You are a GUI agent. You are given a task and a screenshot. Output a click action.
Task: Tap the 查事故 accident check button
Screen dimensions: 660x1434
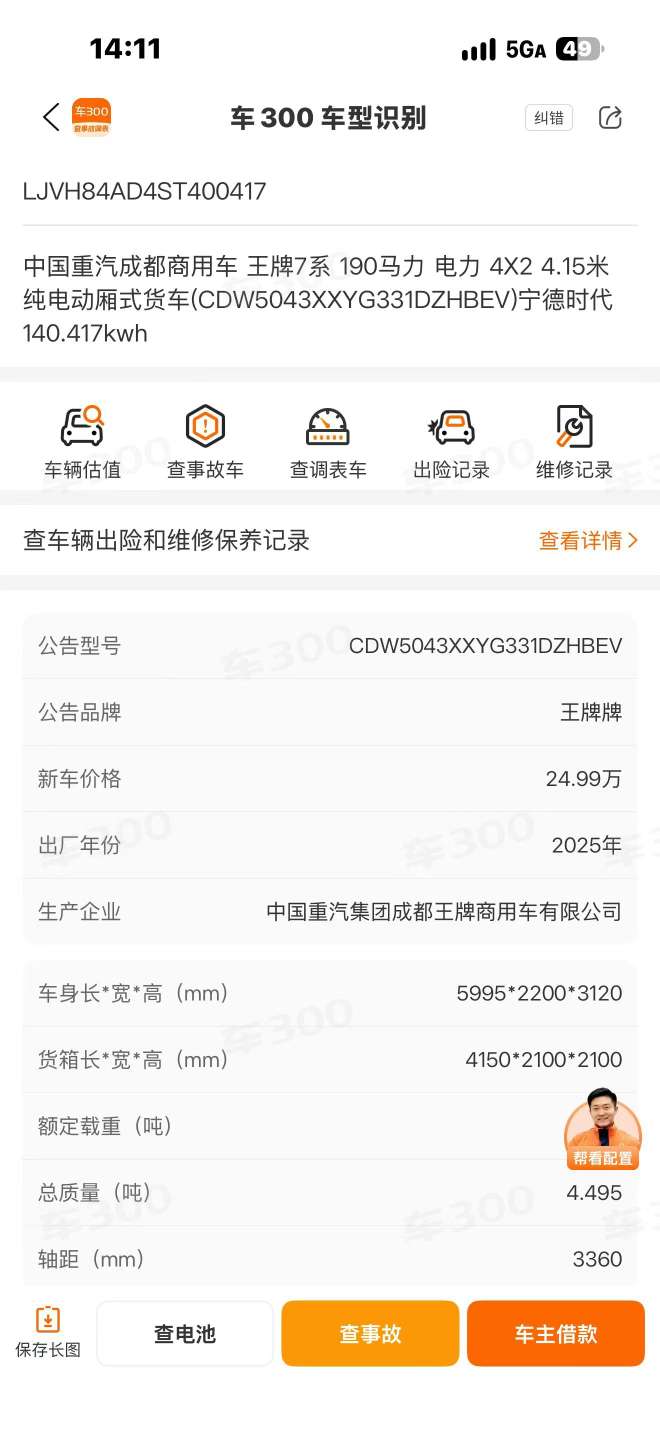[370, 1333]
